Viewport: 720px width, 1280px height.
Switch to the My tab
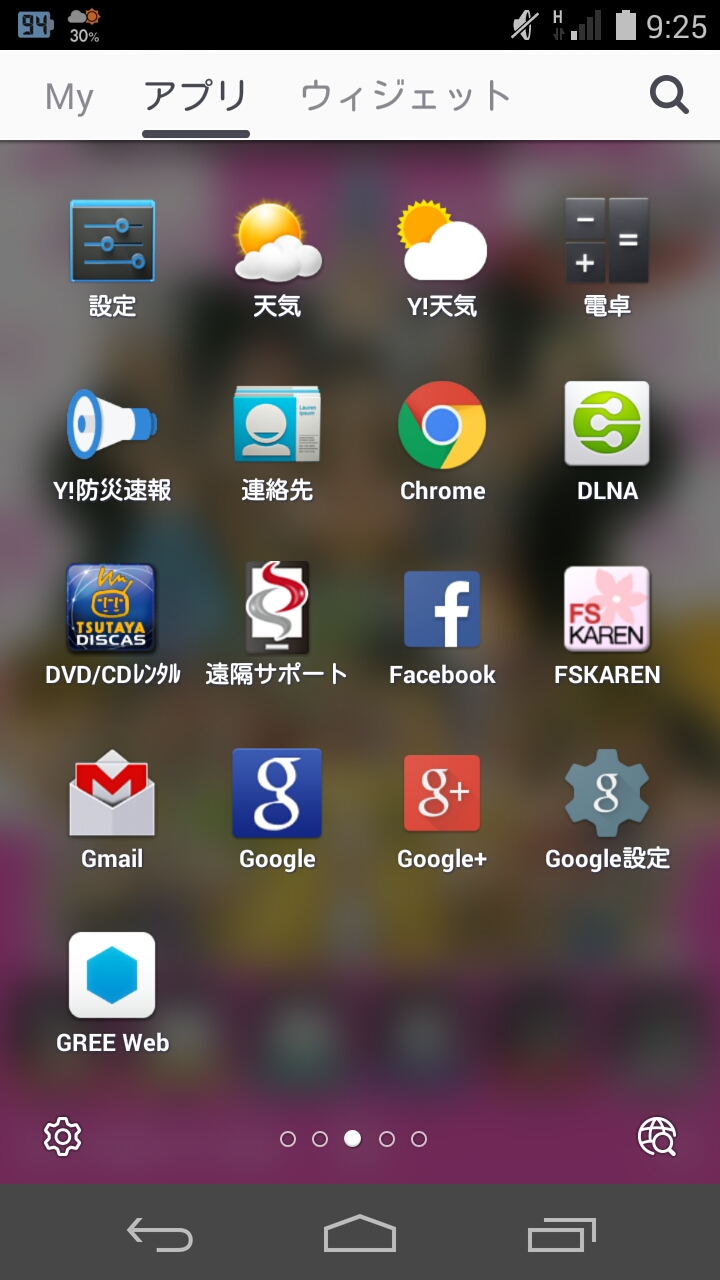[x=69, y=97]
